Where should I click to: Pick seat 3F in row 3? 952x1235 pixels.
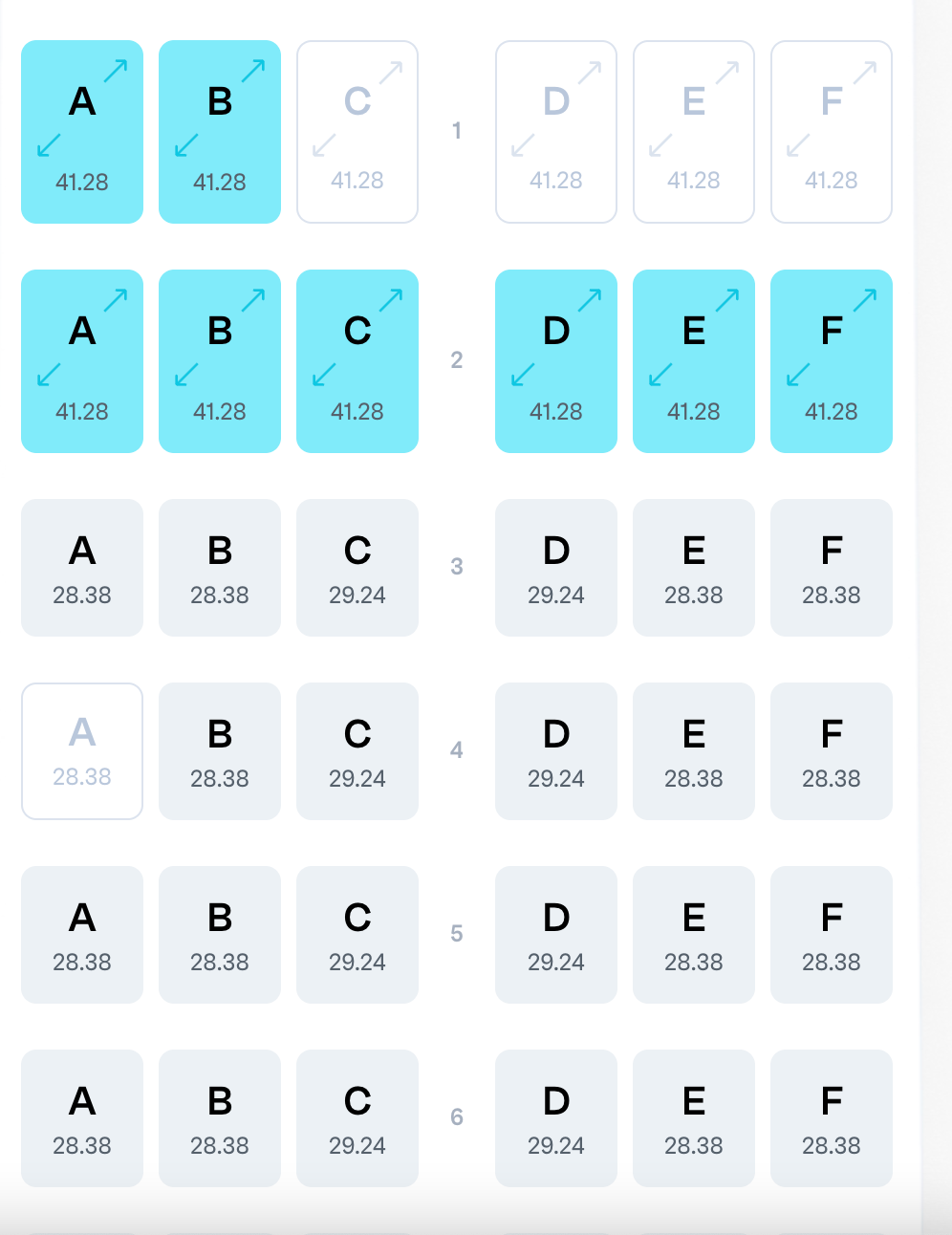pos(832,568)
